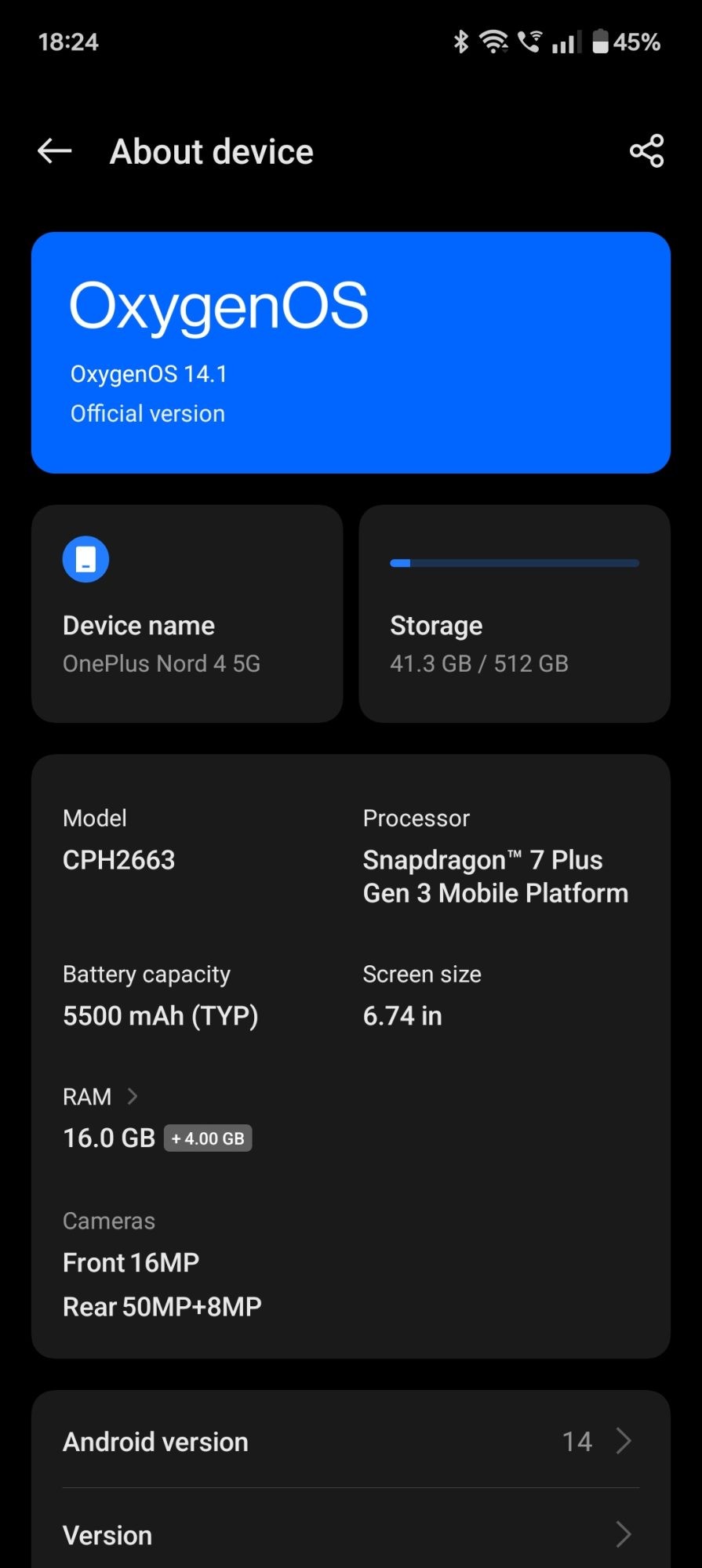Open the Storage card

(x=514, y=614)
